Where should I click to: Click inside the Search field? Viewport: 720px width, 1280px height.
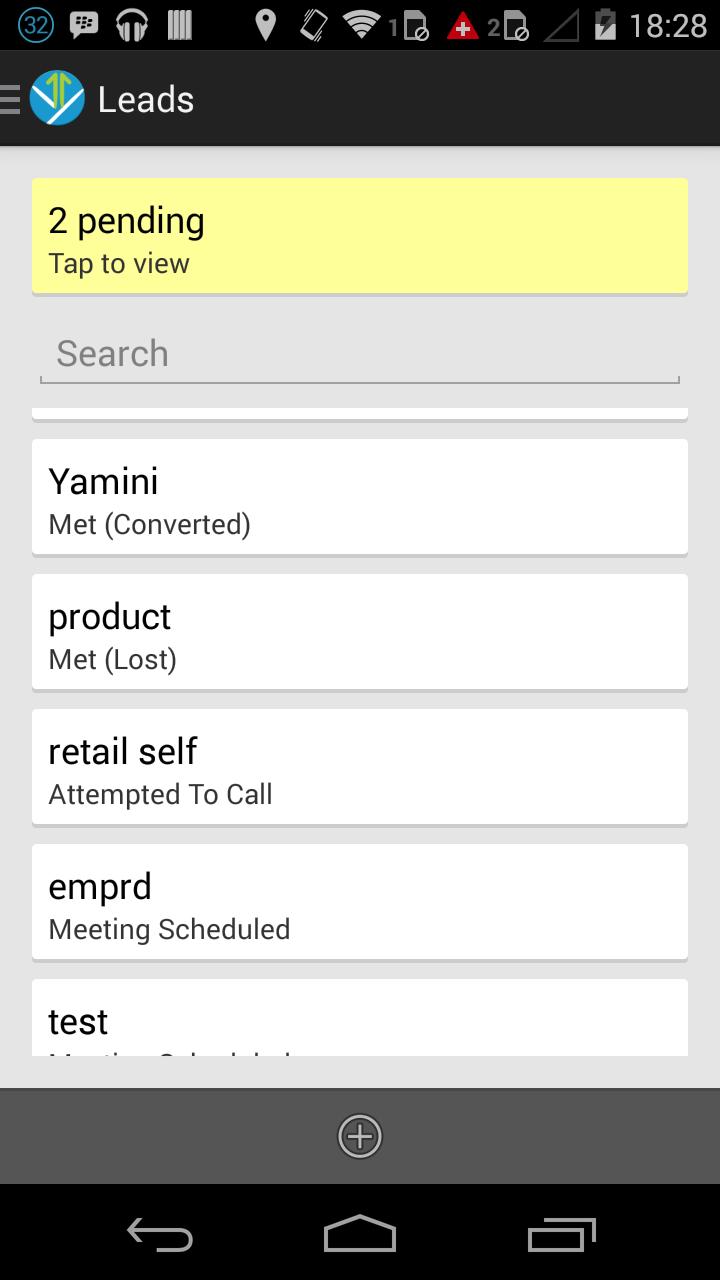point(359,353)
